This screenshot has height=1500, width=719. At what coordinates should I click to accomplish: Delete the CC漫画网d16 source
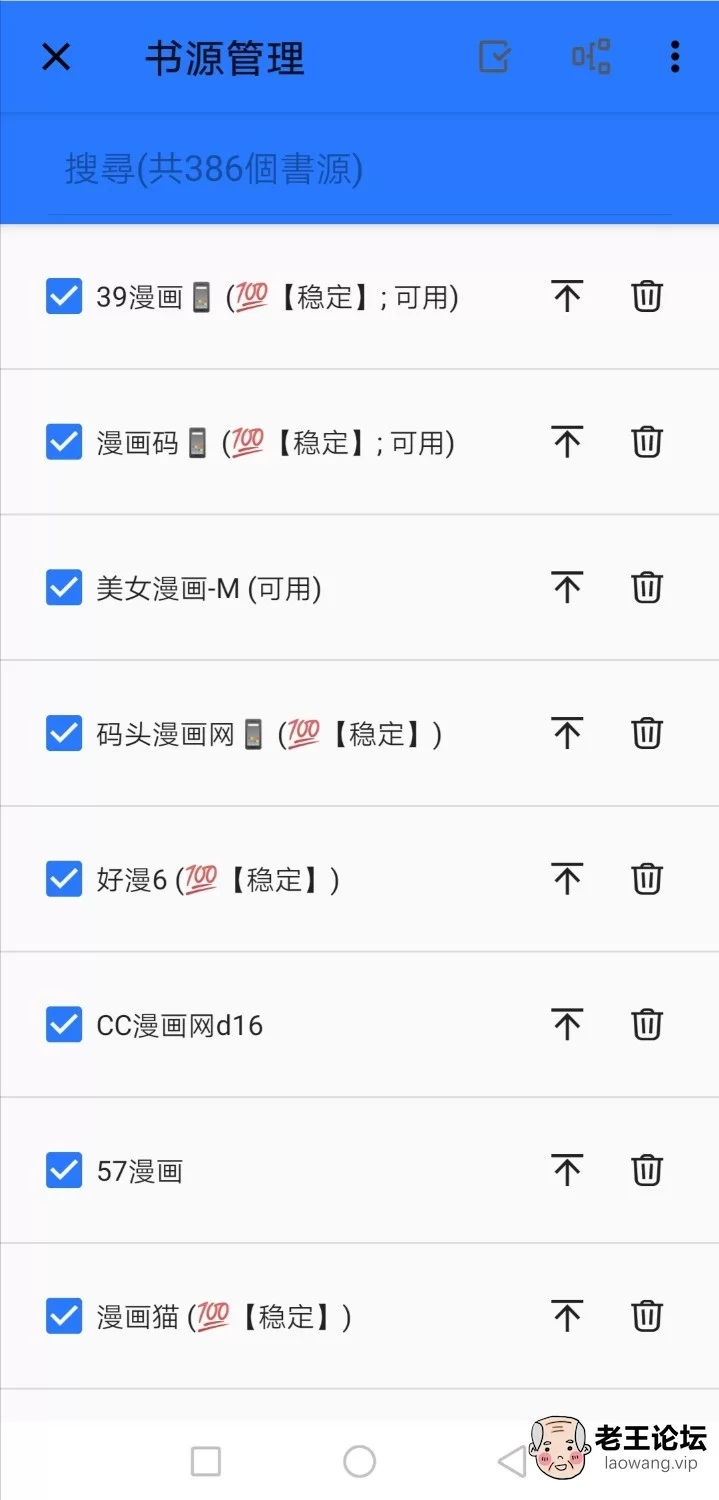tap(647, 1025)
